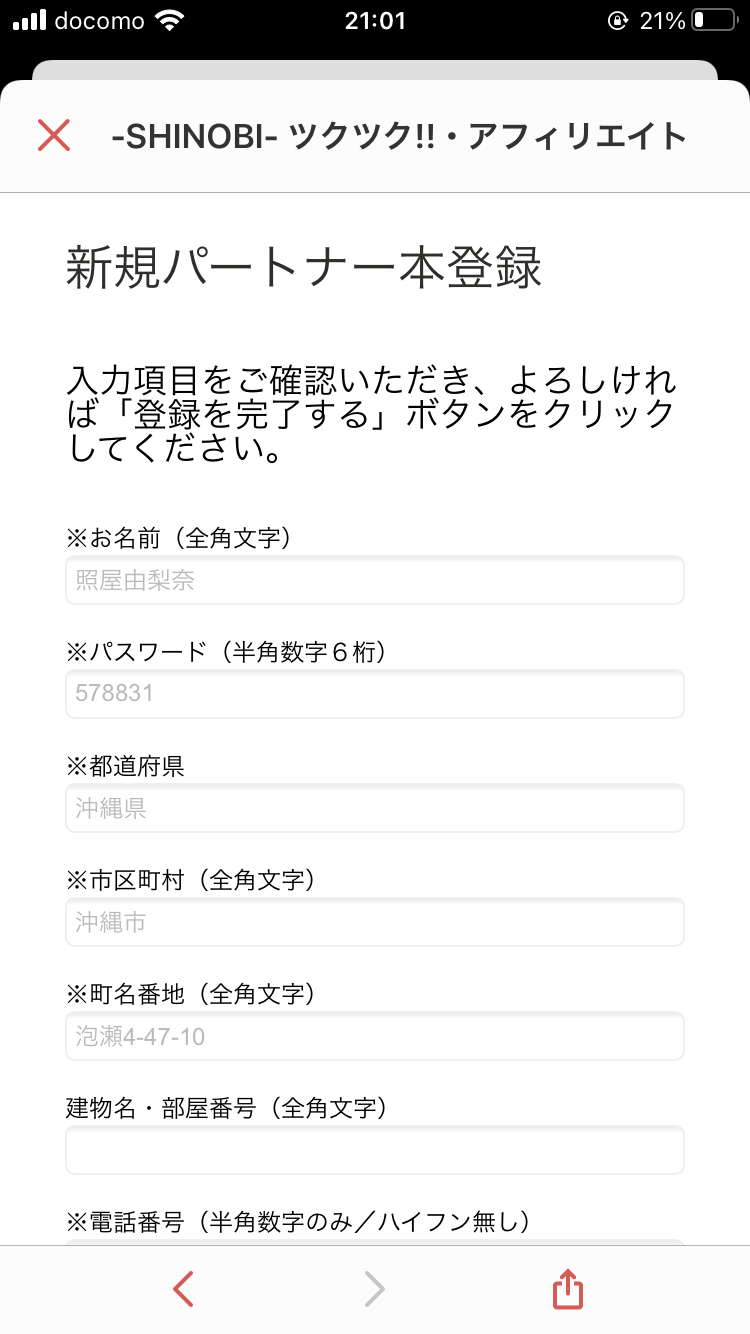Go back to the previous web page
The width and height of the screenshot is (750, 1334).
click(183, 1290)
